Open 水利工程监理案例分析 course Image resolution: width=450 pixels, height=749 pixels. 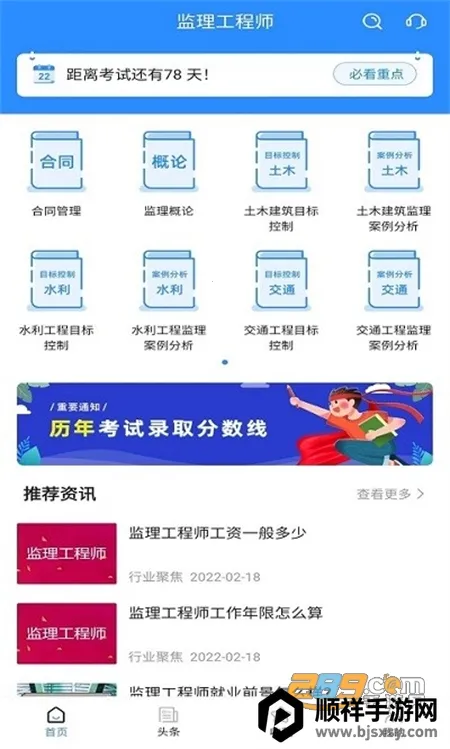click(x=169, y=301)
